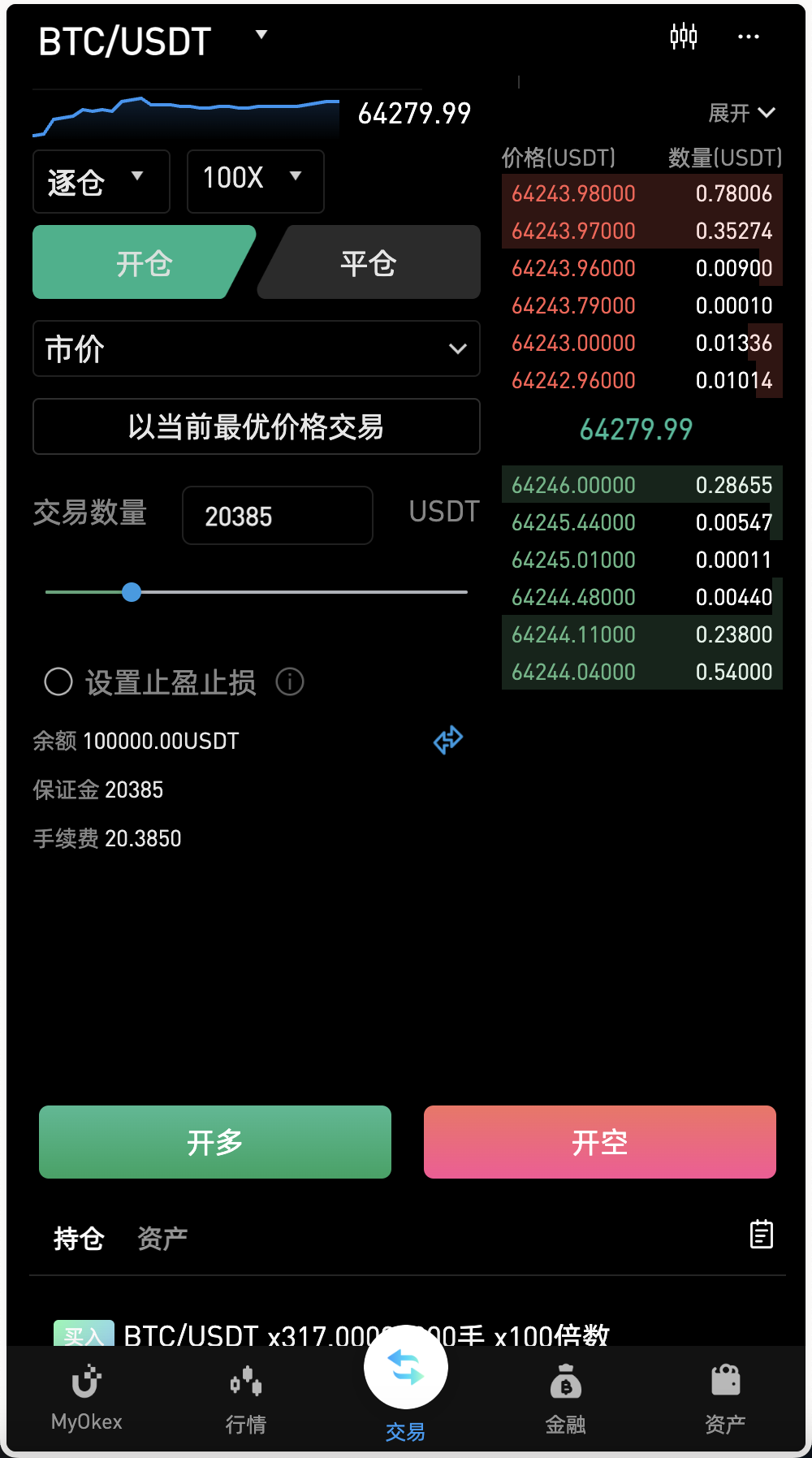The image size is (812, 1458).
Task: Click the 交易数量 amount input field
Action: tap(277, 515)
